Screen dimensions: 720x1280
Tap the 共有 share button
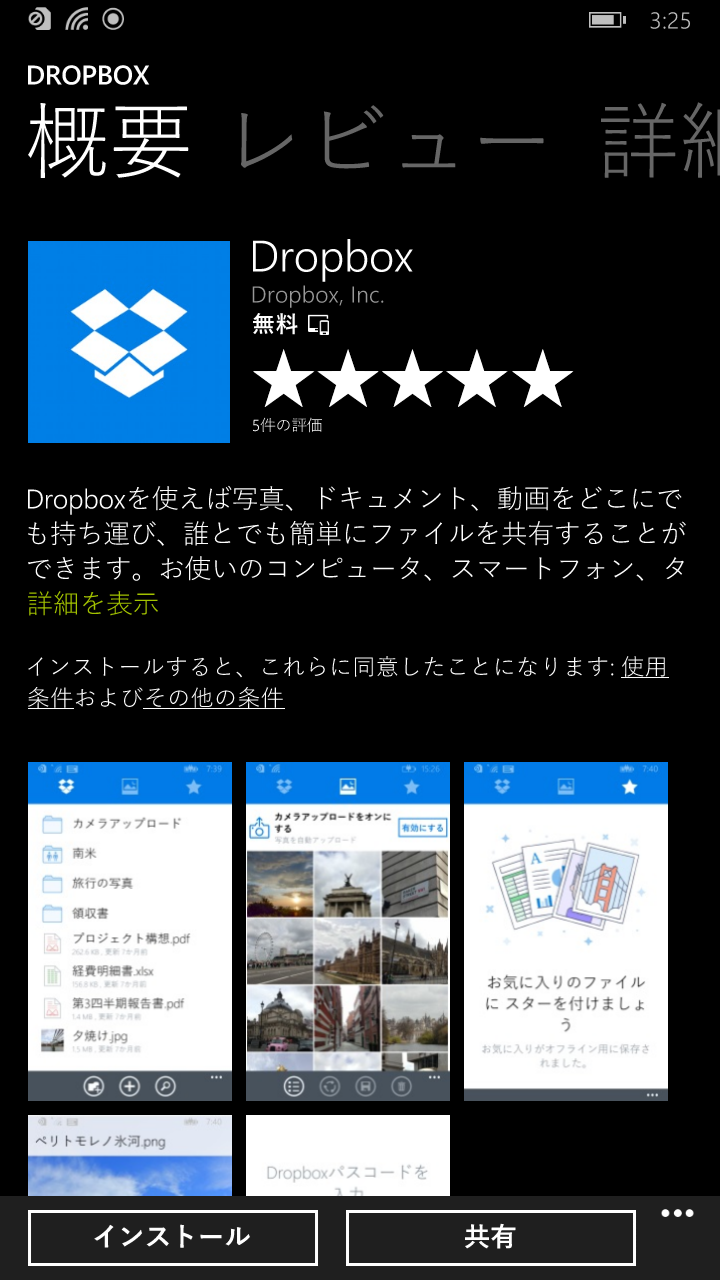click(491, 1238)
